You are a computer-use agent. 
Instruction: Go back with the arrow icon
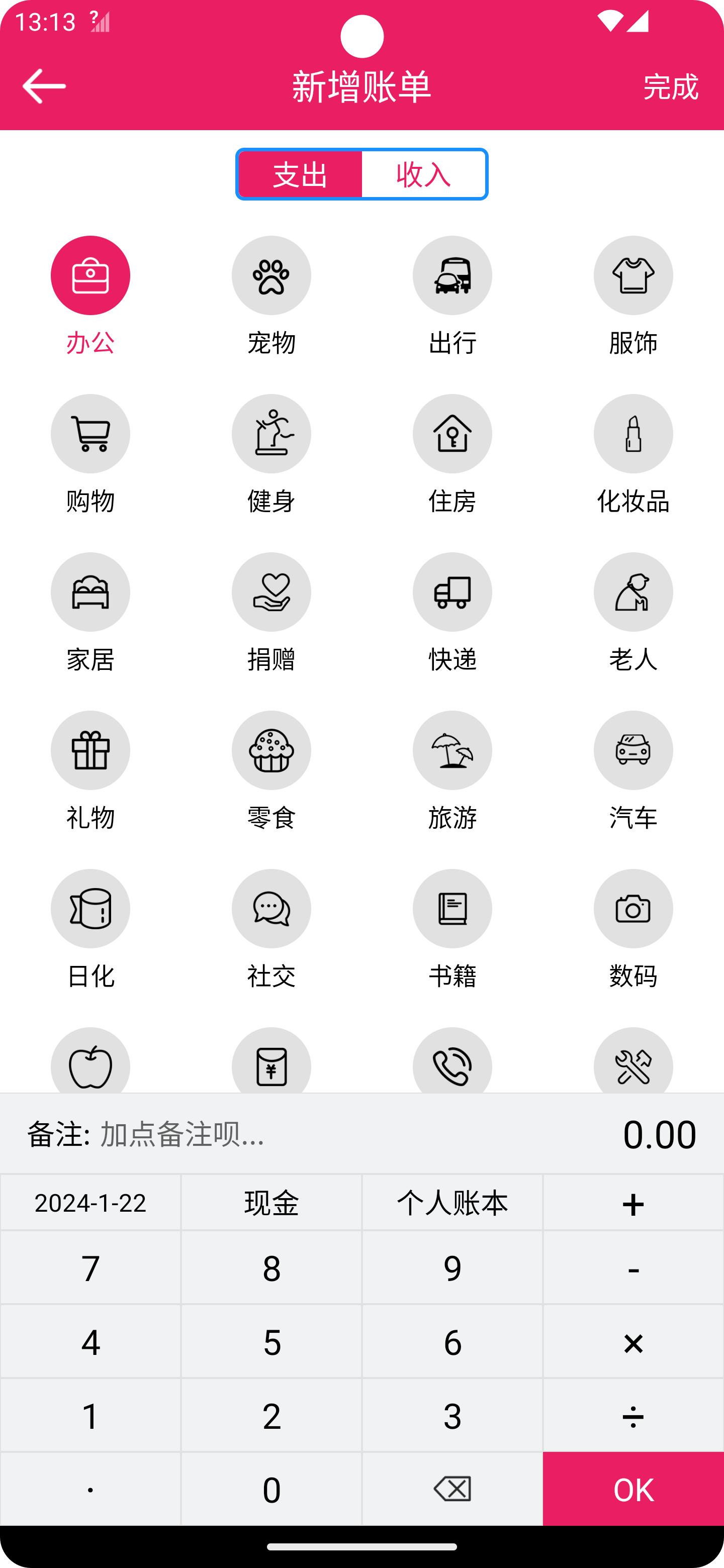click(x=44, y=86)
